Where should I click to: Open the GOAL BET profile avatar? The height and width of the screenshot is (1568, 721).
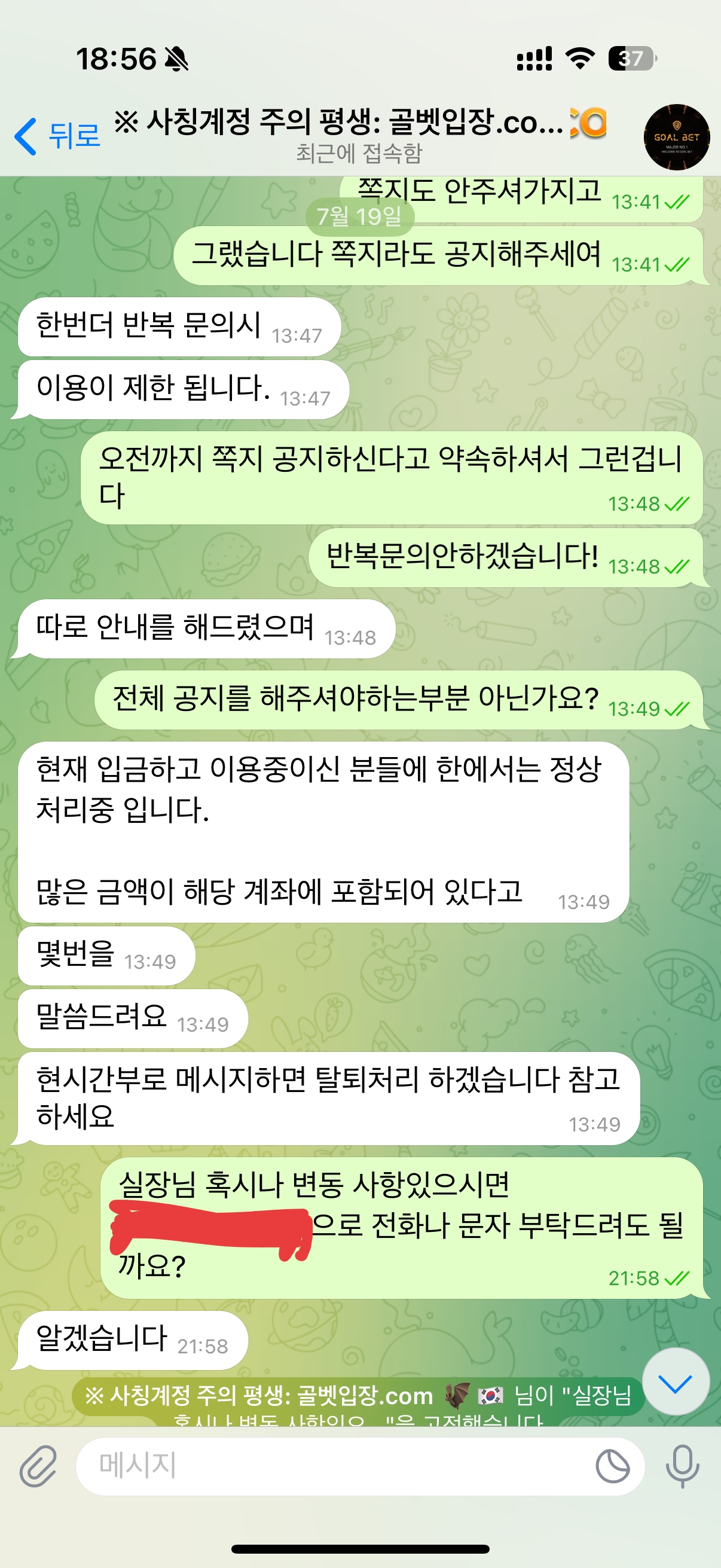tap(676, 137)
